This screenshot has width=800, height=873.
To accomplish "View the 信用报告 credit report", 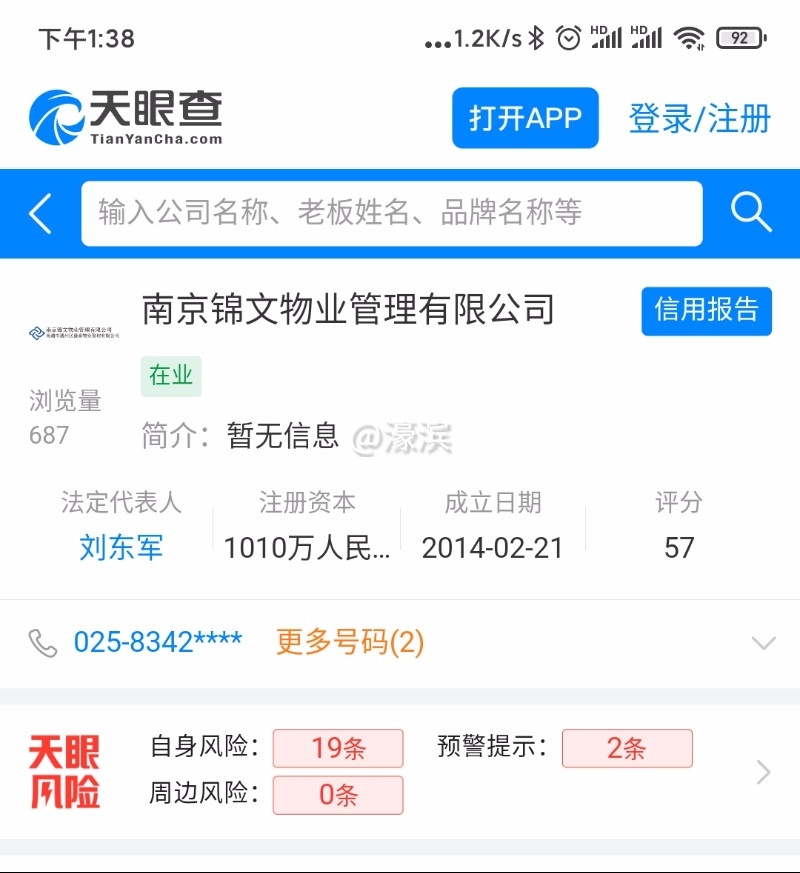I will pyautogui.click(x=706, y=311).
